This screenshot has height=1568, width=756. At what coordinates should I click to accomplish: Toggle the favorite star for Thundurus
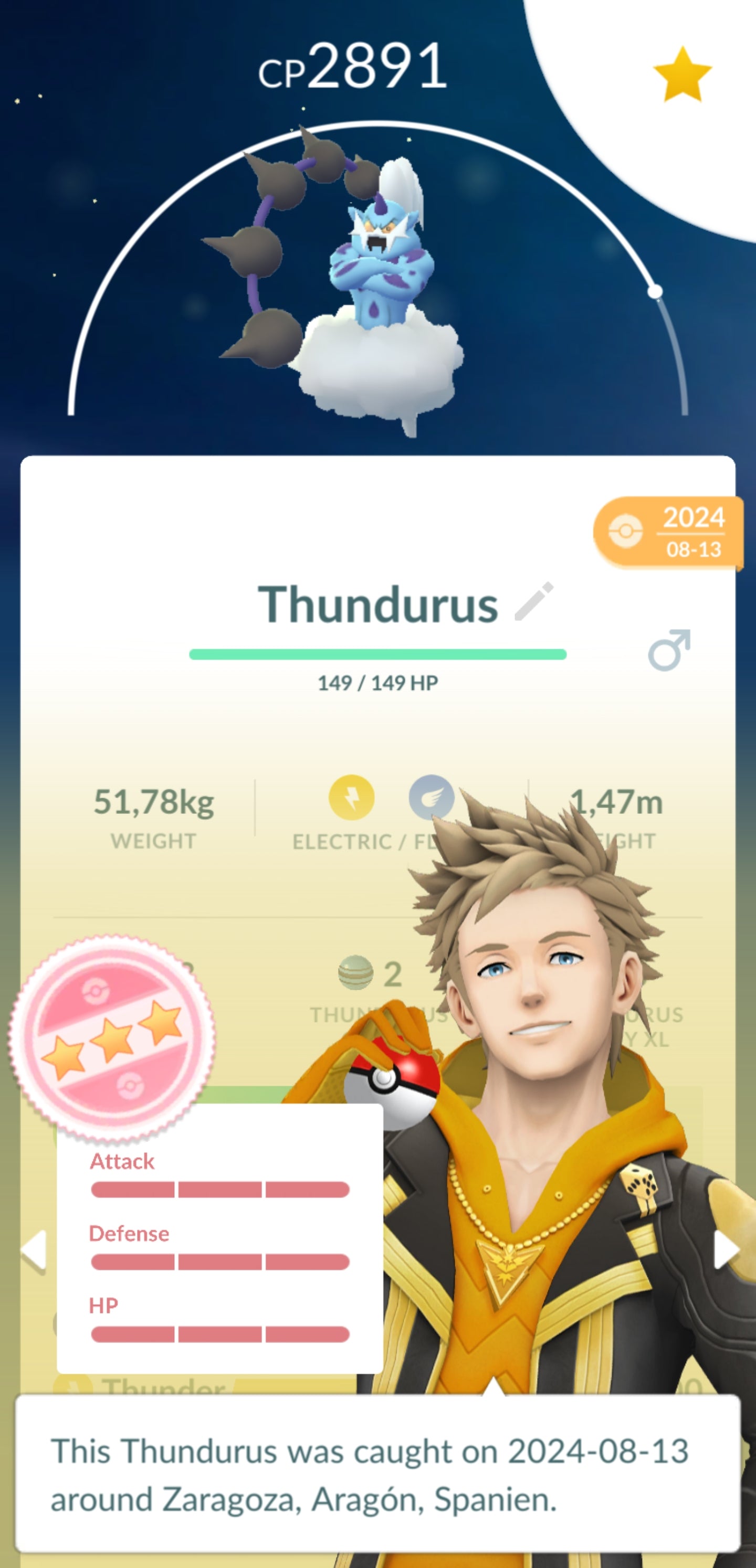682,75
